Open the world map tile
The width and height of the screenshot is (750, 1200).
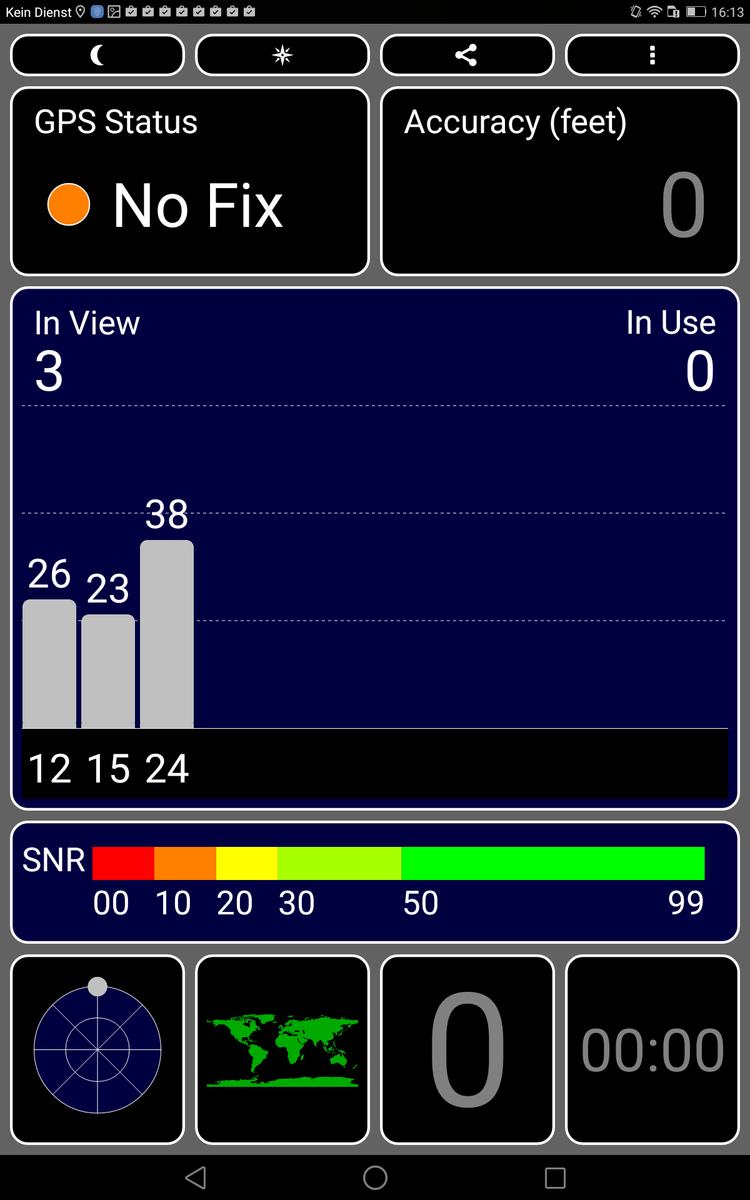click(282, 1049)
